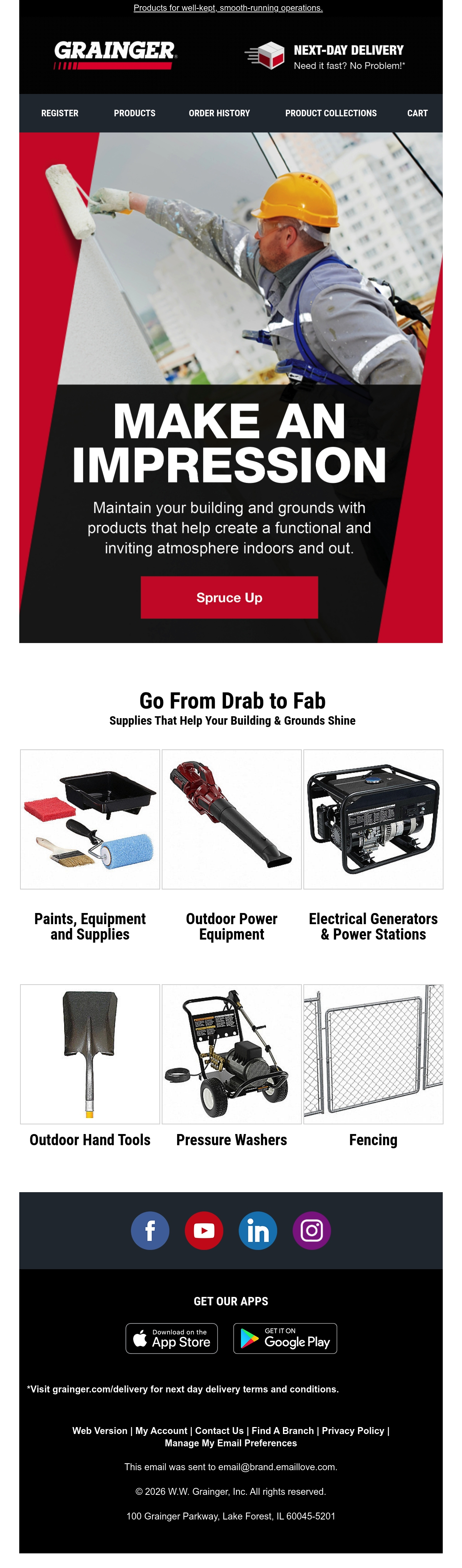Open the LinkedIn icon
The image size is (462, 1568).
(x=258, y=1230)
